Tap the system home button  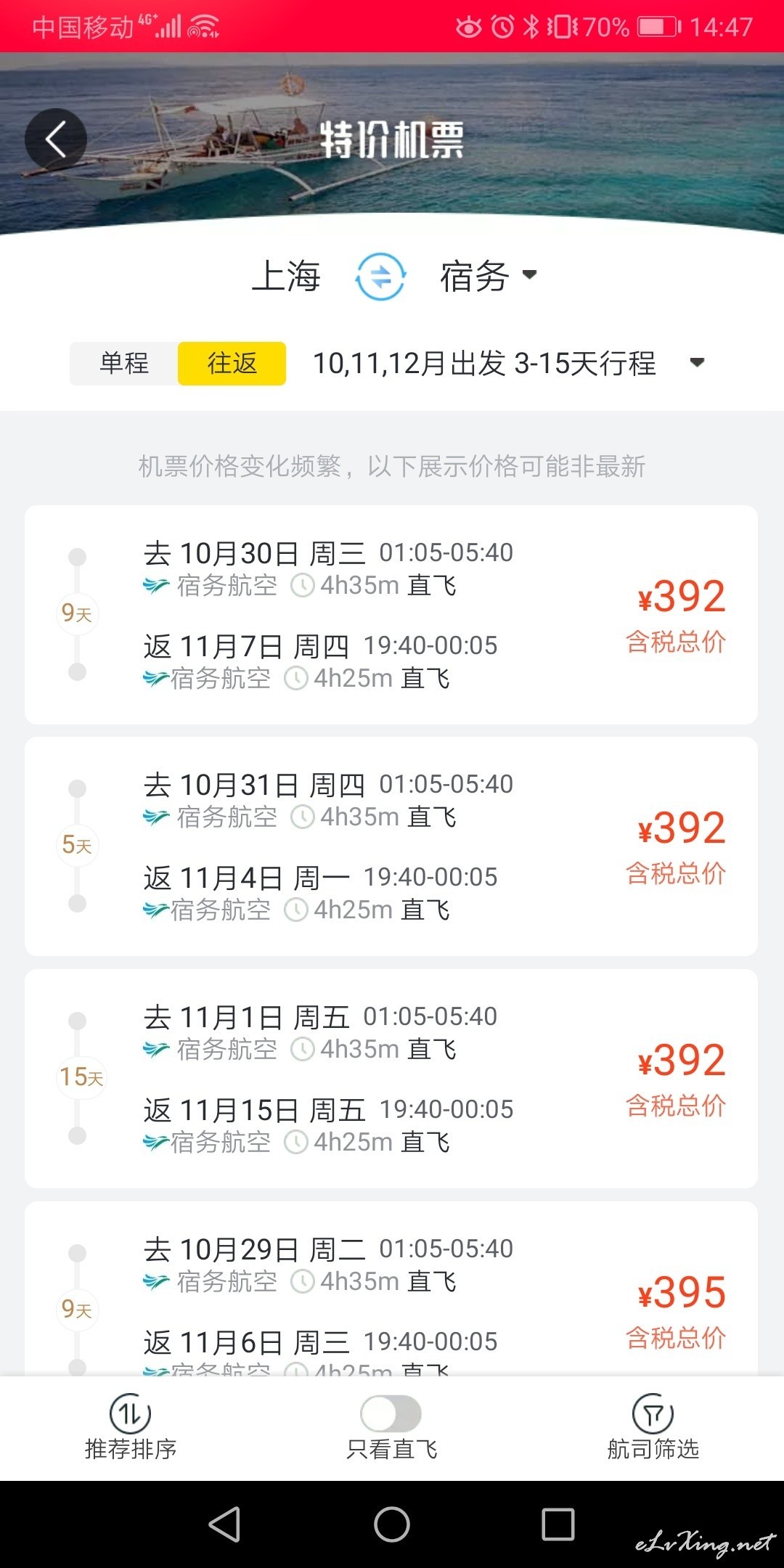[x=392, y=1524]
